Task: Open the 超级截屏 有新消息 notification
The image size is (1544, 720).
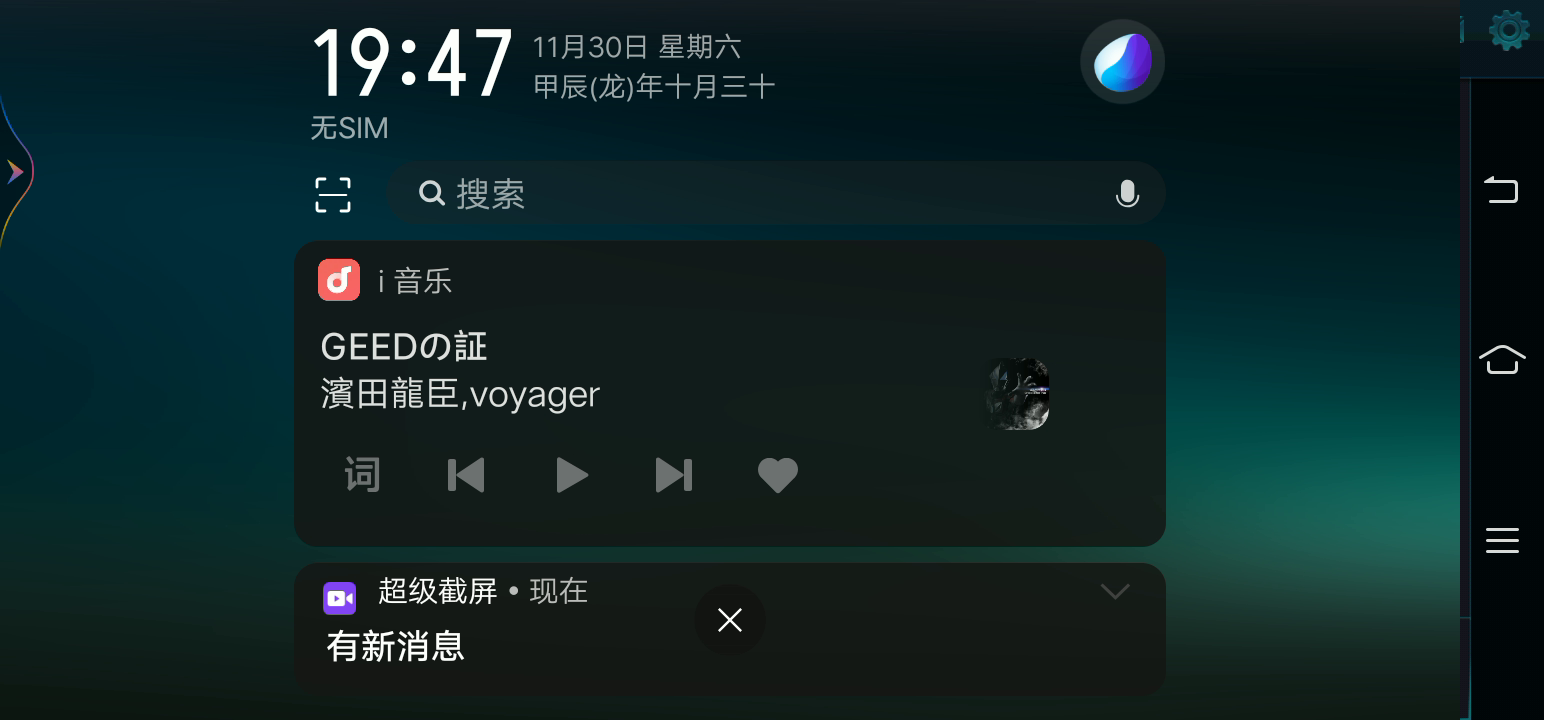Action: 730,629
